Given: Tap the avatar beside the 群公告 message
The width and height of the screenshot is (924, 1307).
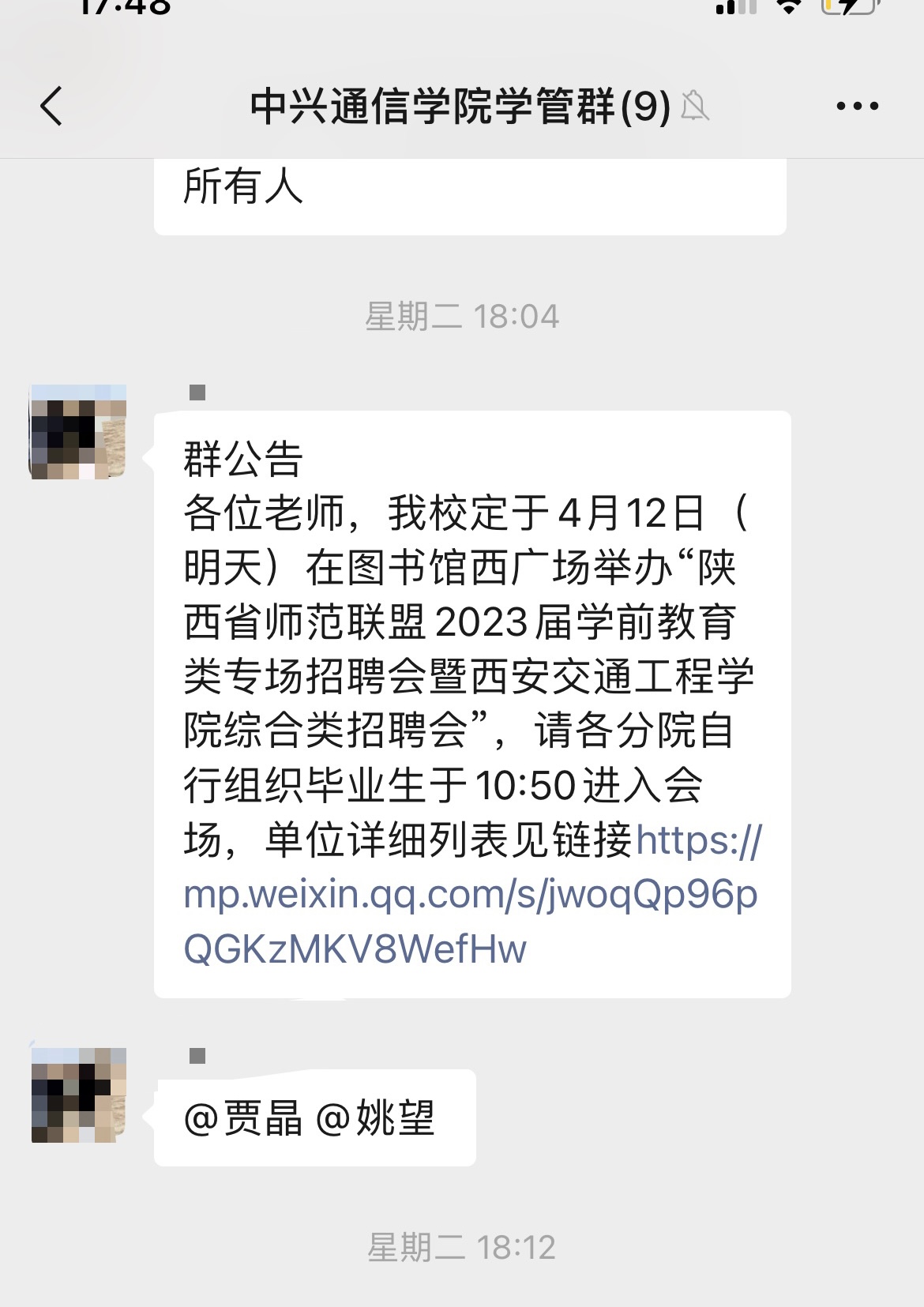Looking at the screenshot, I should 78,432.
